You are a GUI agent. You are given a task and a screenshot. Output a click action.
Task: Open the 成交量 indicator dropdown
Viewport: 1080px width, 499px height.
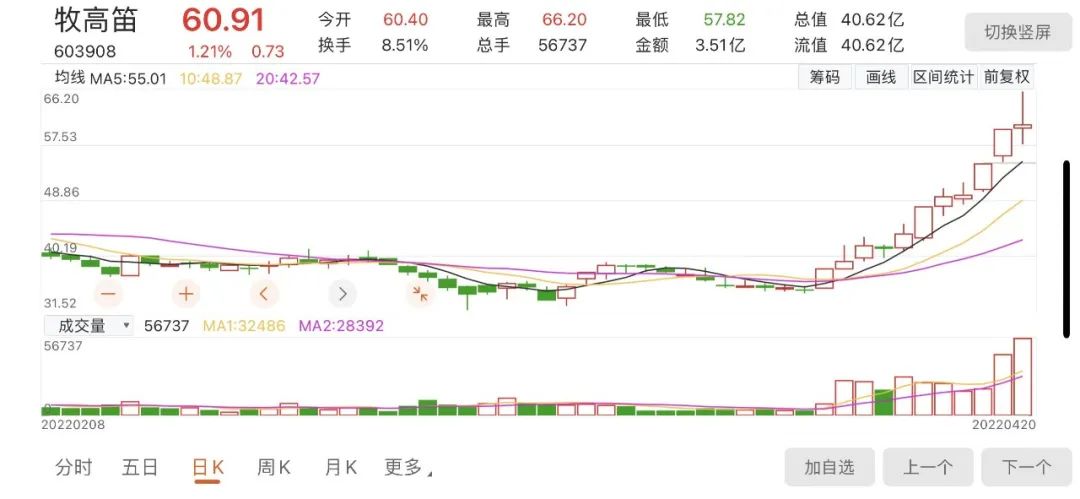pyautogui.click(x=88, y=325)
